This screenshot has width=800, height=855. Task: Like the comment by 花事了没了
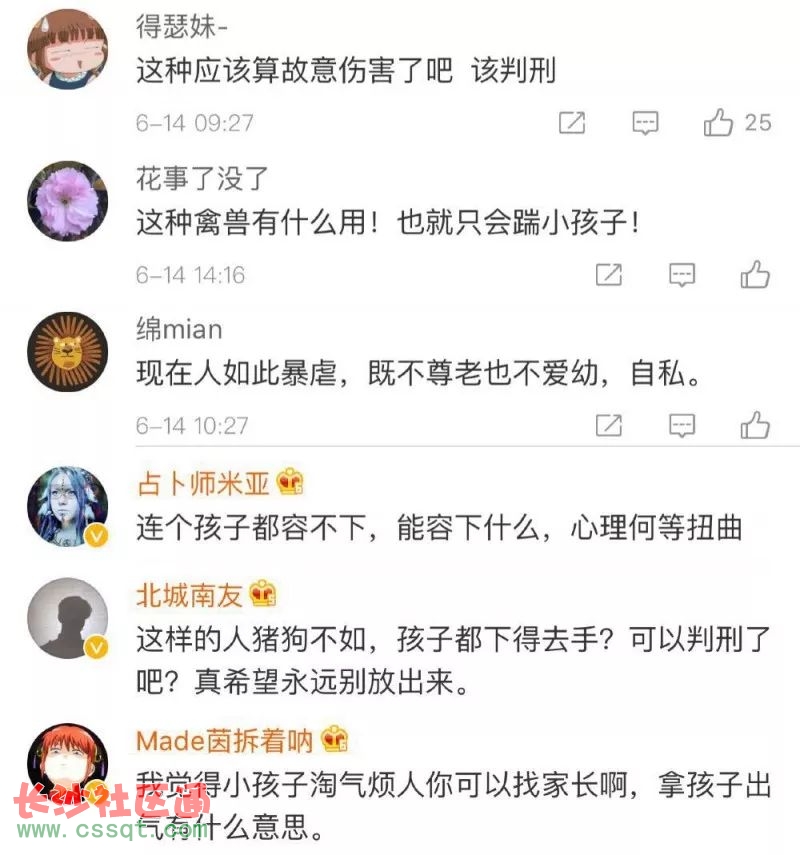pyautogui.click(x=755, y=274)
